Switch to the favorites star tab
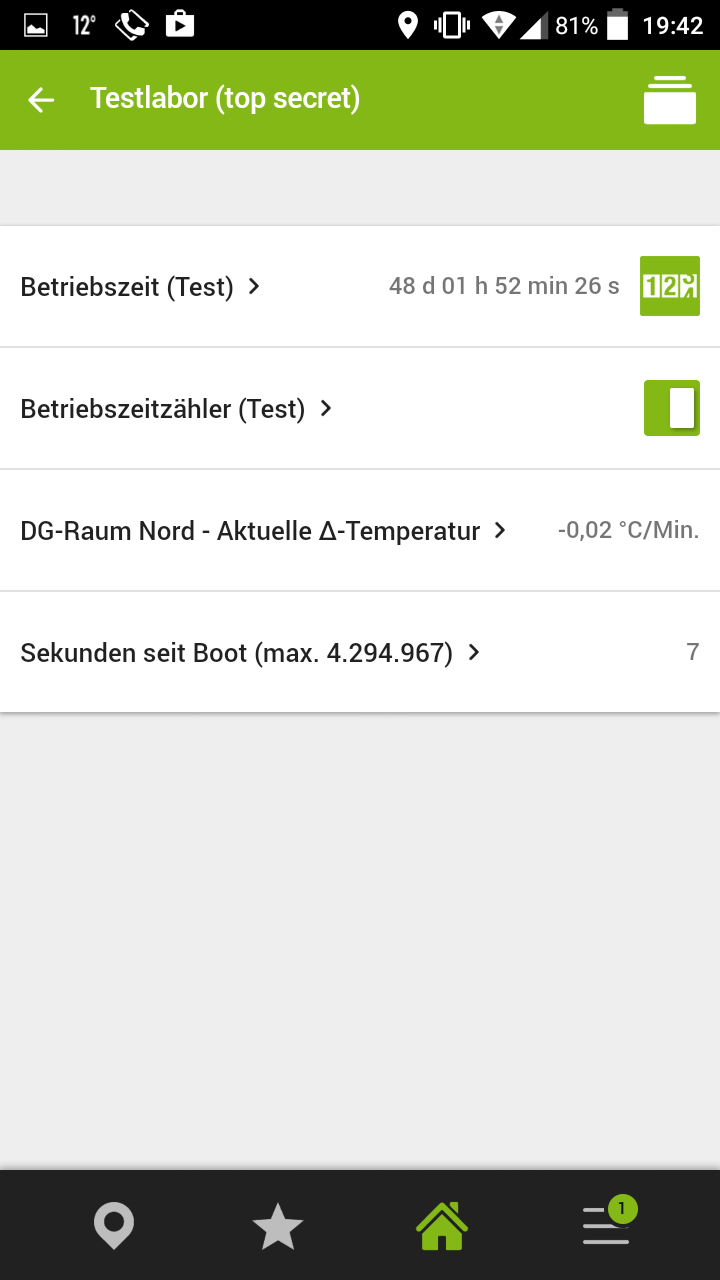This screenshot has width=720, height=1280. click(277, 1226)
